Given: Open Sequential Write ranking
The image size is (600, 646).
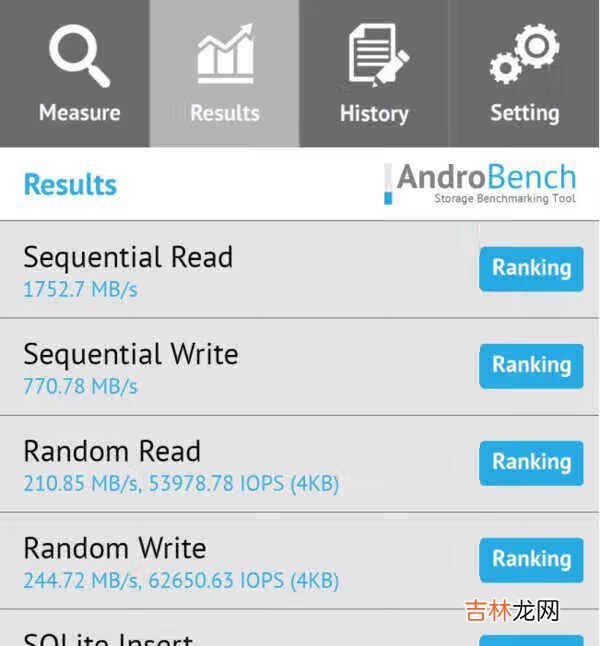Looking at the screenshot, I should tap(531, 365).
